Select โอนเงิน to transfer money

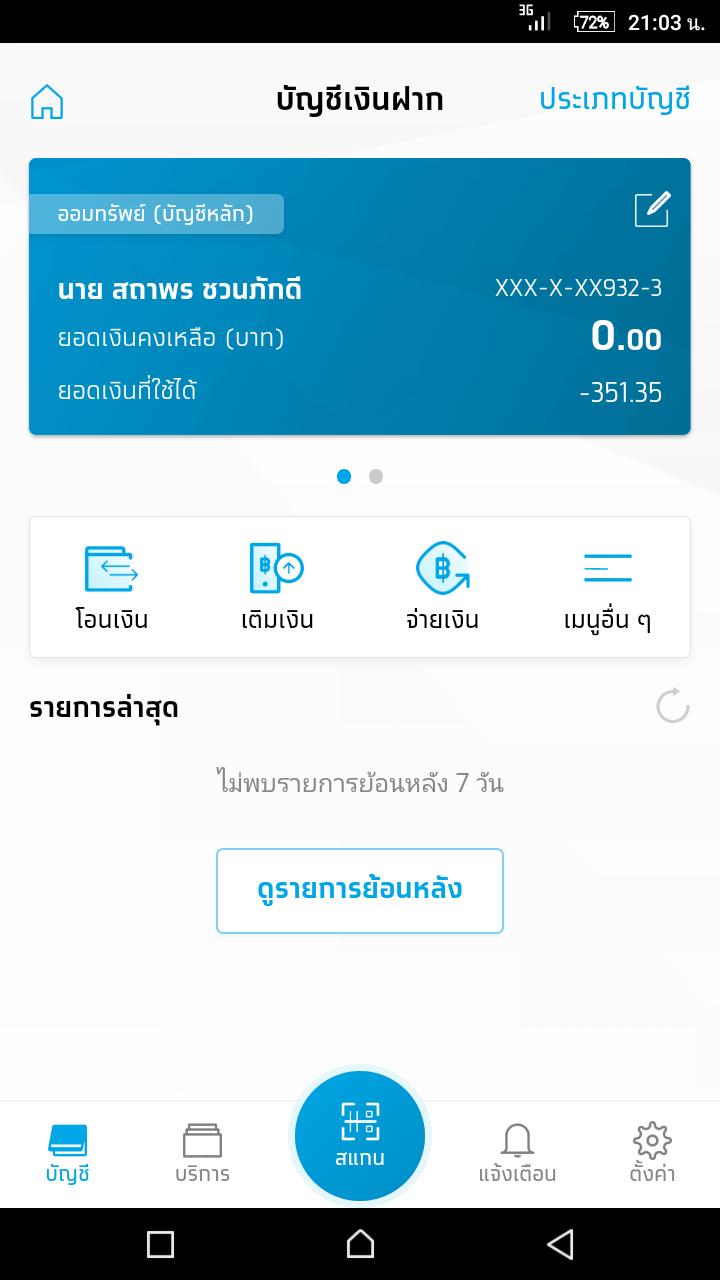111,587
